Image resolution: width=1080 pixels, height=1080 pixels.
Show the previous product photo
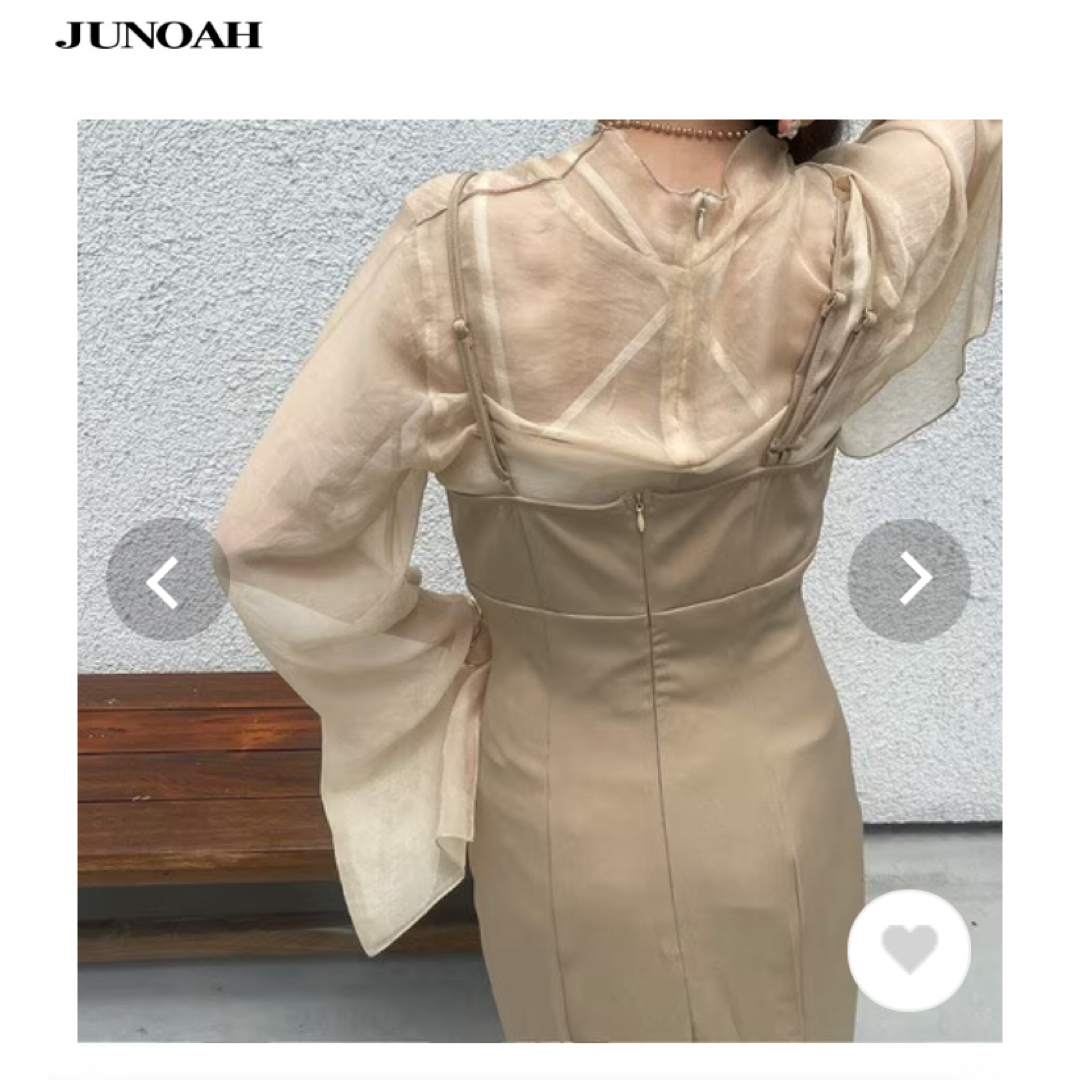[x=166, y=580]
